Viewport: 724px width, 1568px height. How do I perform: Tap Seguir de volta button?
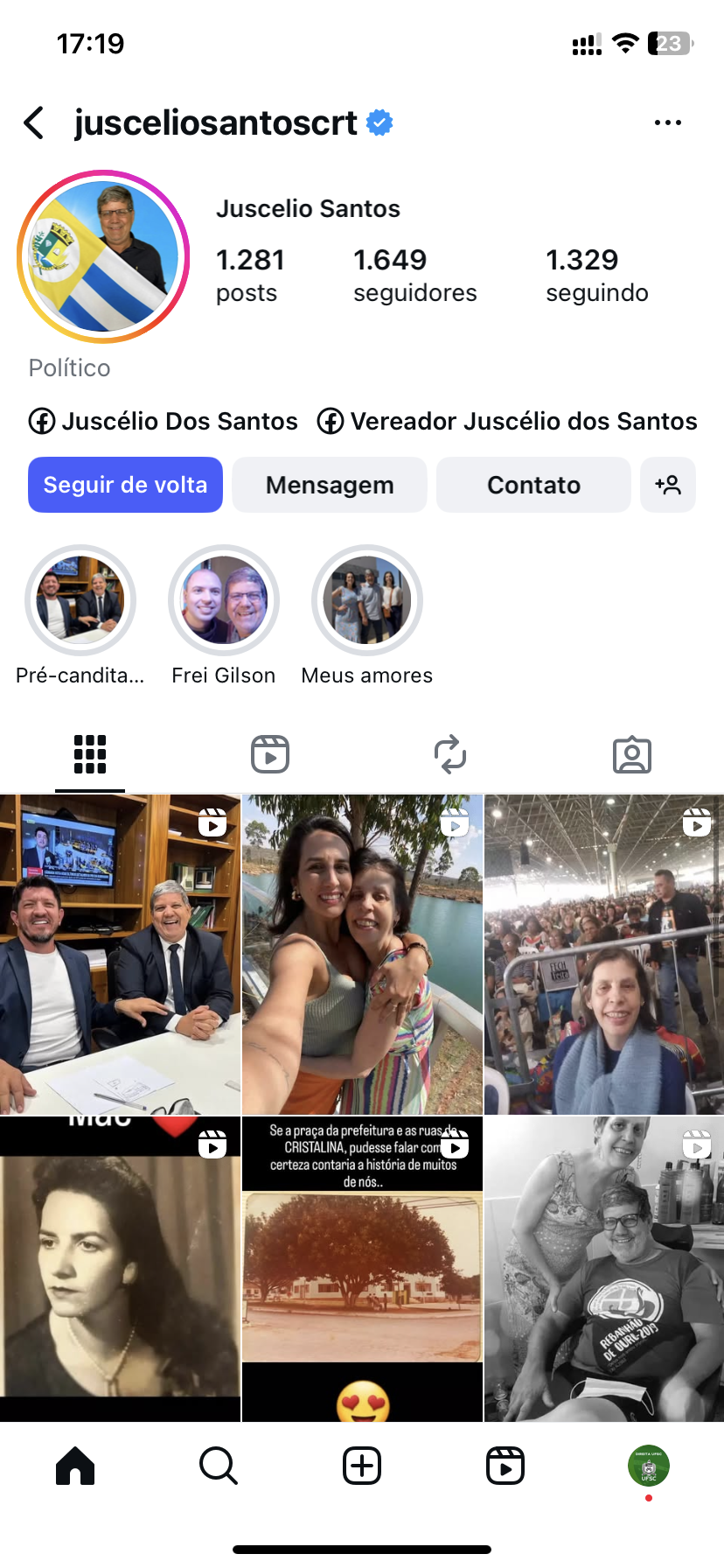pyautogui.click(x=125, y=485)
